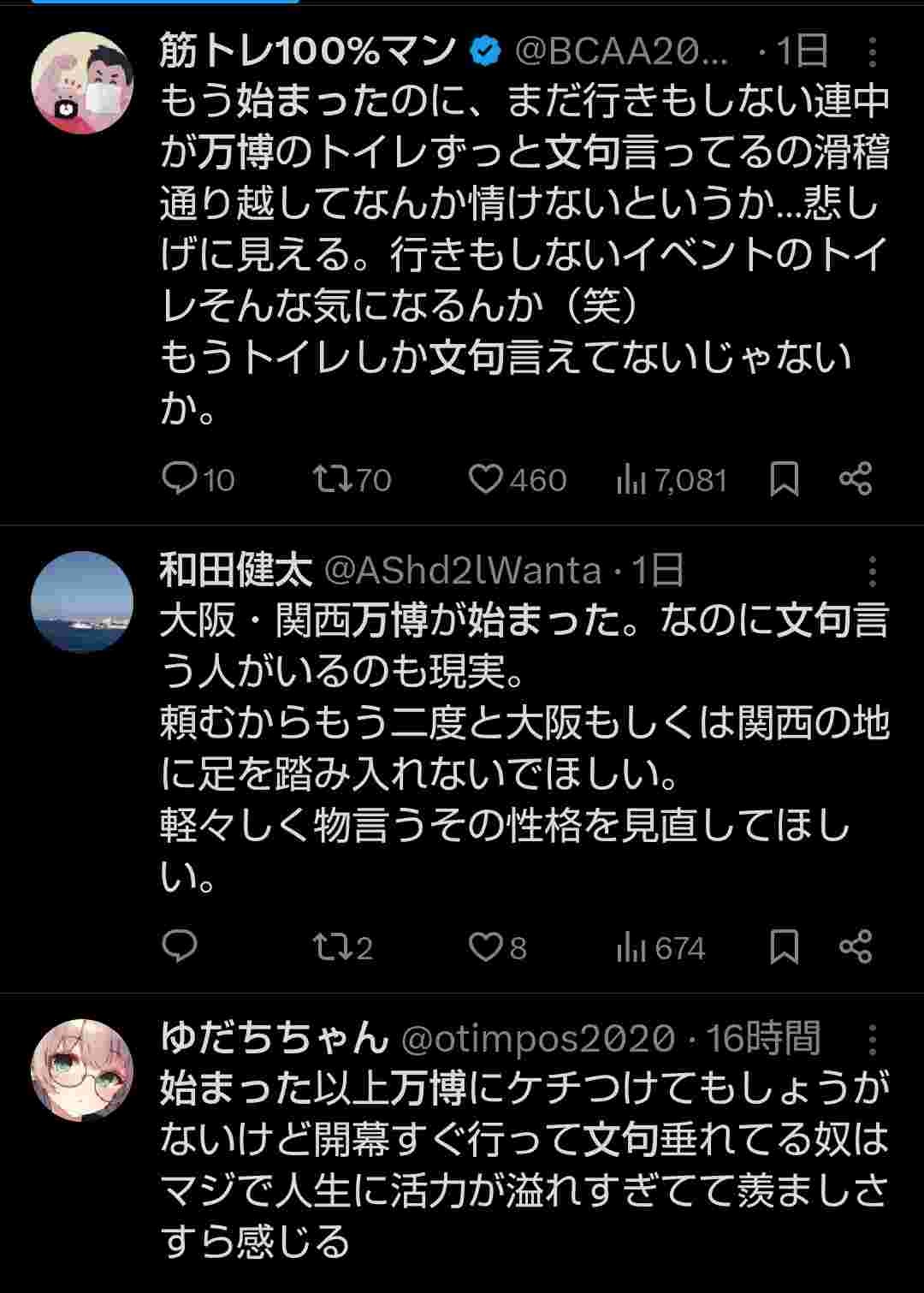Bookmark 和田健太's post
This screenshot has height=1293, width=924.
(x=784, y=946)
